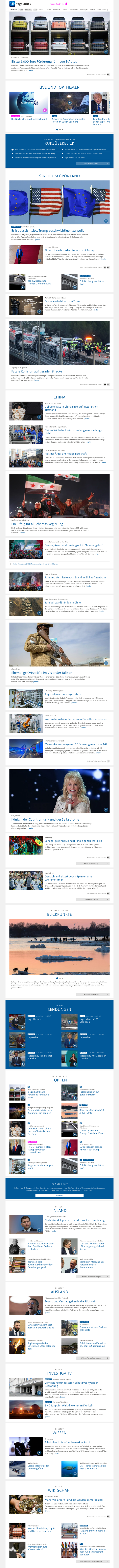Read 'Fatale Kollision auf gerader Strecke'
The width and height of the screenshot is (119, 1568).
coord(36,371)
